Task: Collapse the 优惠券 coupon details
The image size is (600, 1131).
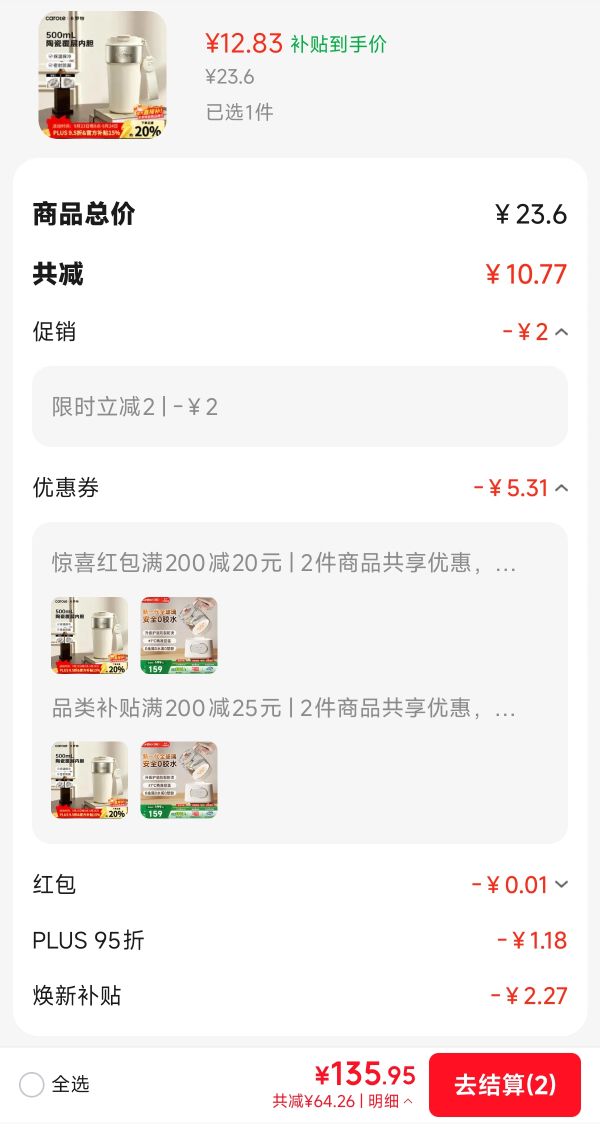Action: (562, 488)
